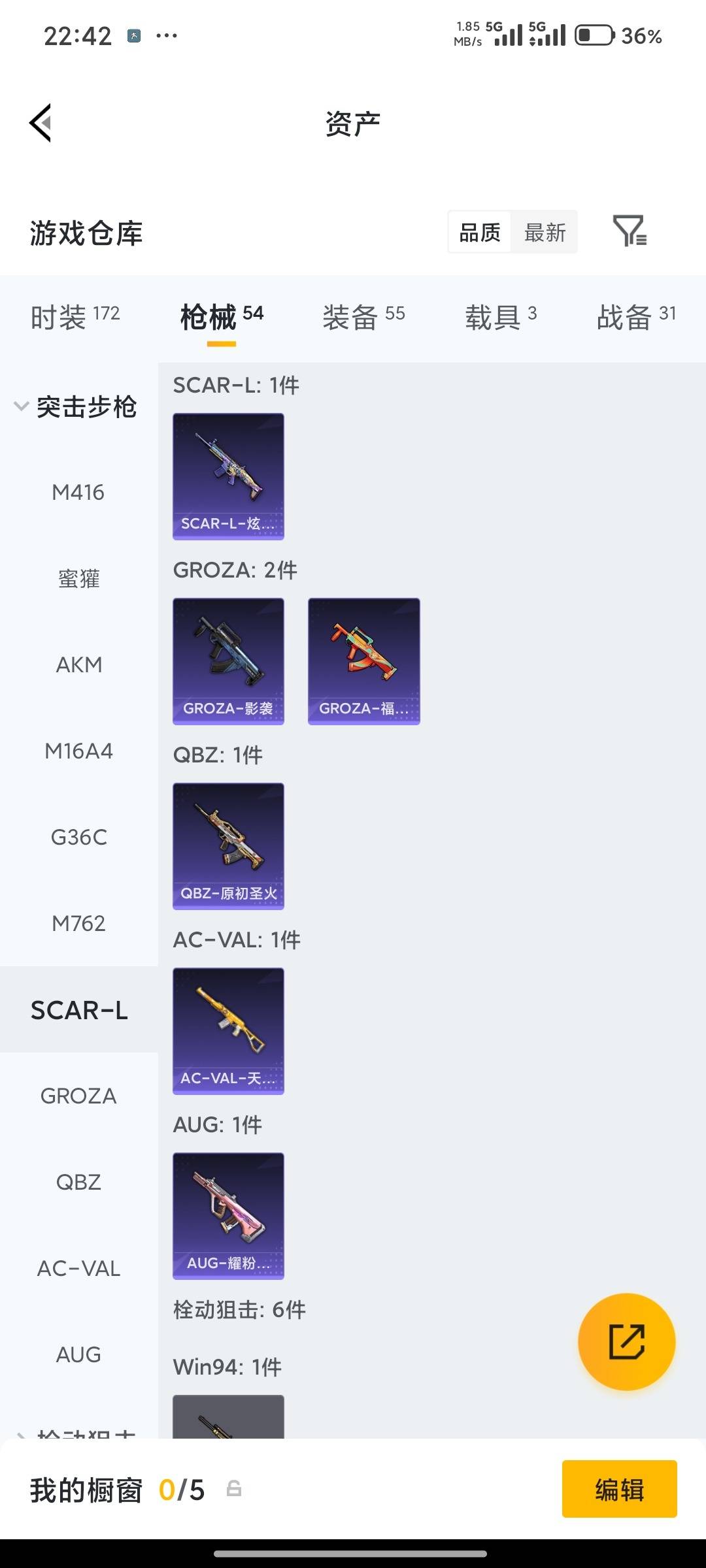This screenshot has width=706, height=1568.
Task: Select the 品质 sorting option
Action: [480, 233]
